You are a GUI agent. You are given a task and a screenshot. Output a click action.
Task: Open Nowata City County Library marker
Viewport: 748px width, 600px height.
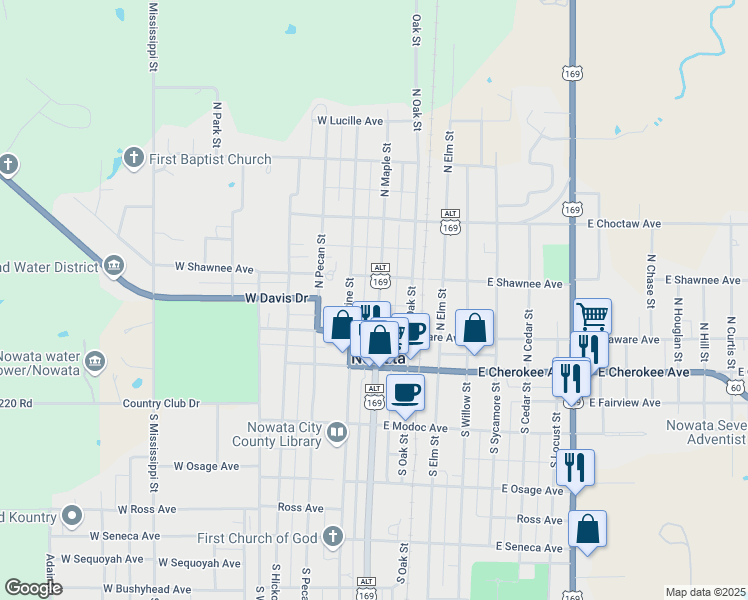coord(337,433)
